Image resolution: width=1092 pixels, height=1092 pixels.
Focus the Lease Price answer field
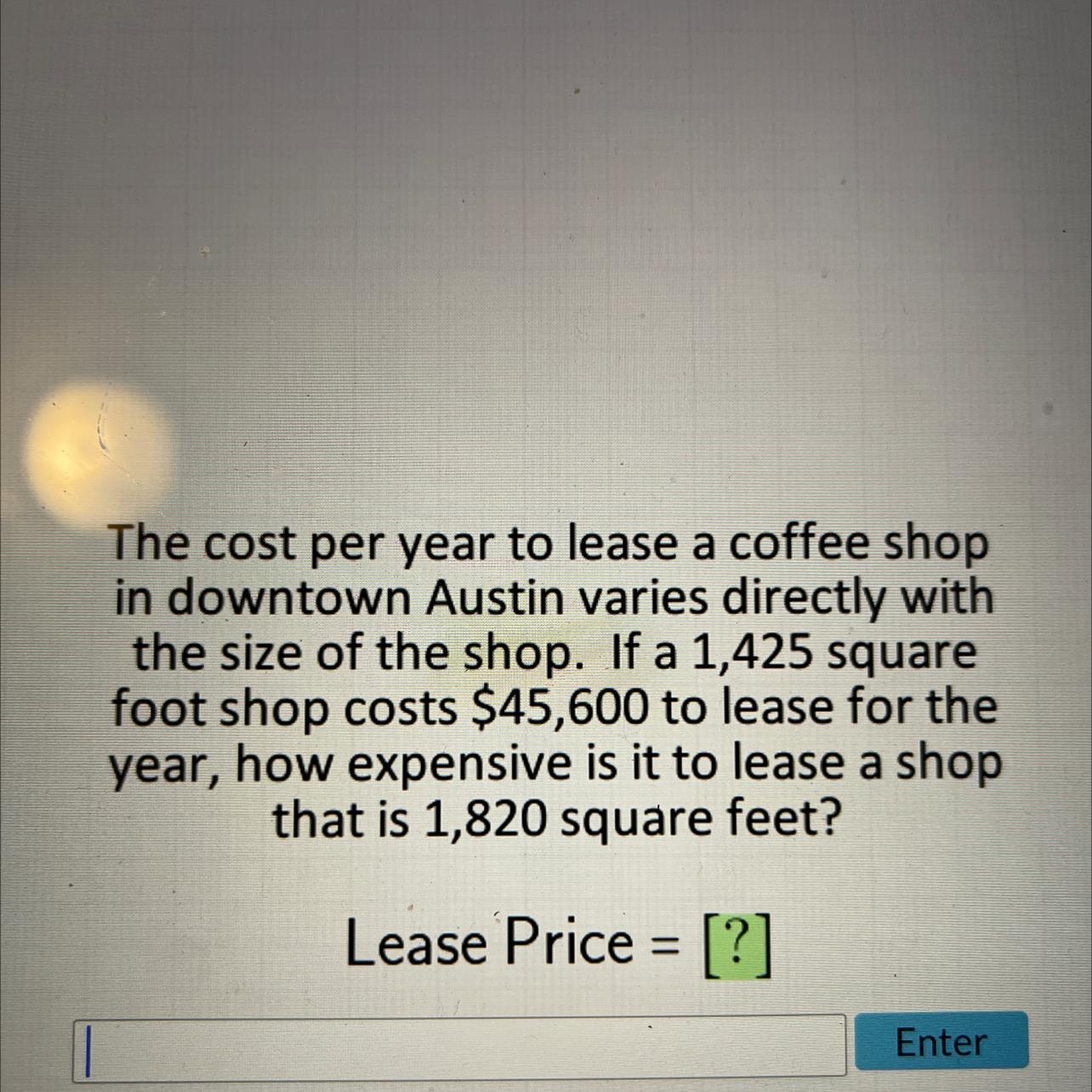459,1048
